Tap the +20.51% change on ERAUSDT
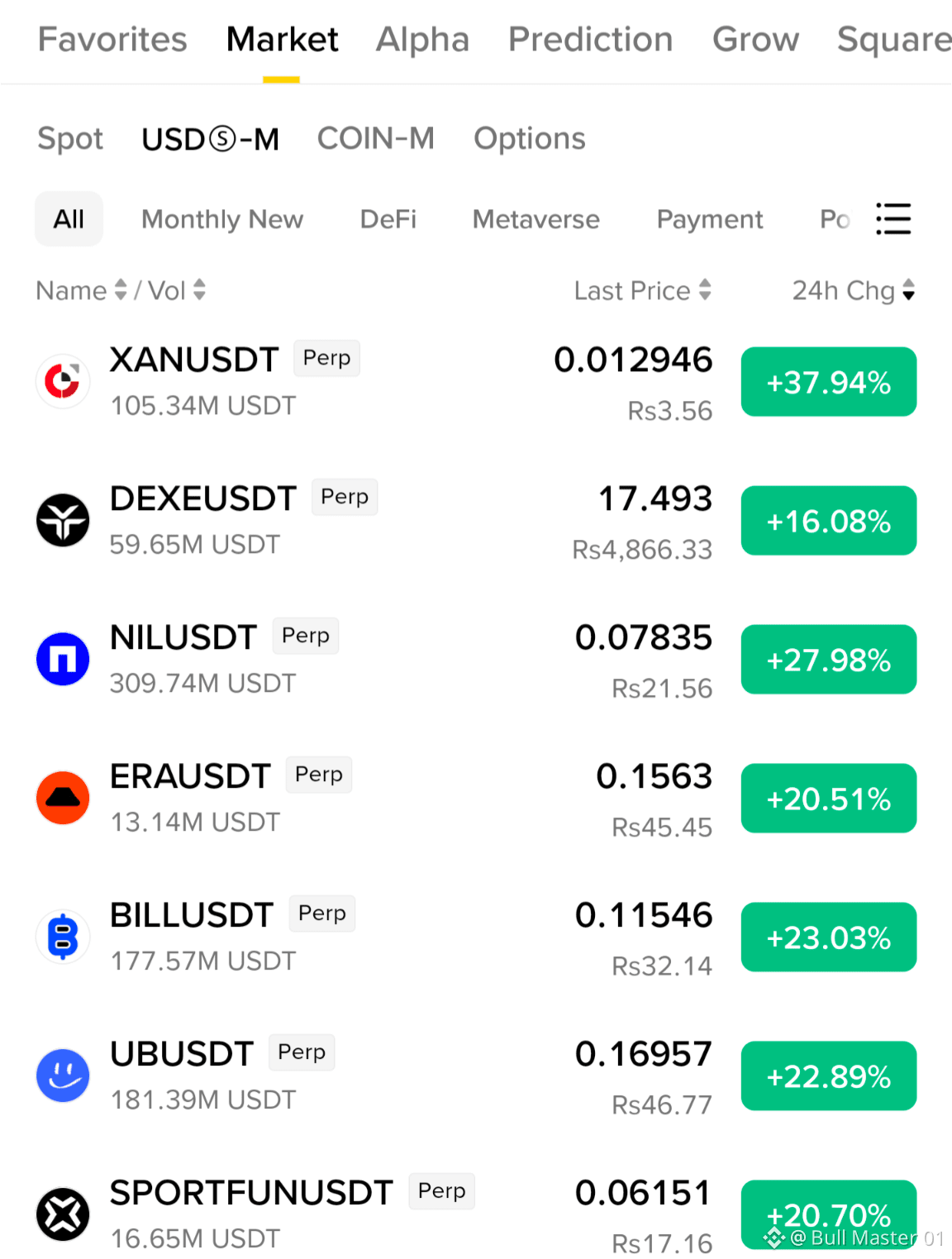 tap(829, 799)
